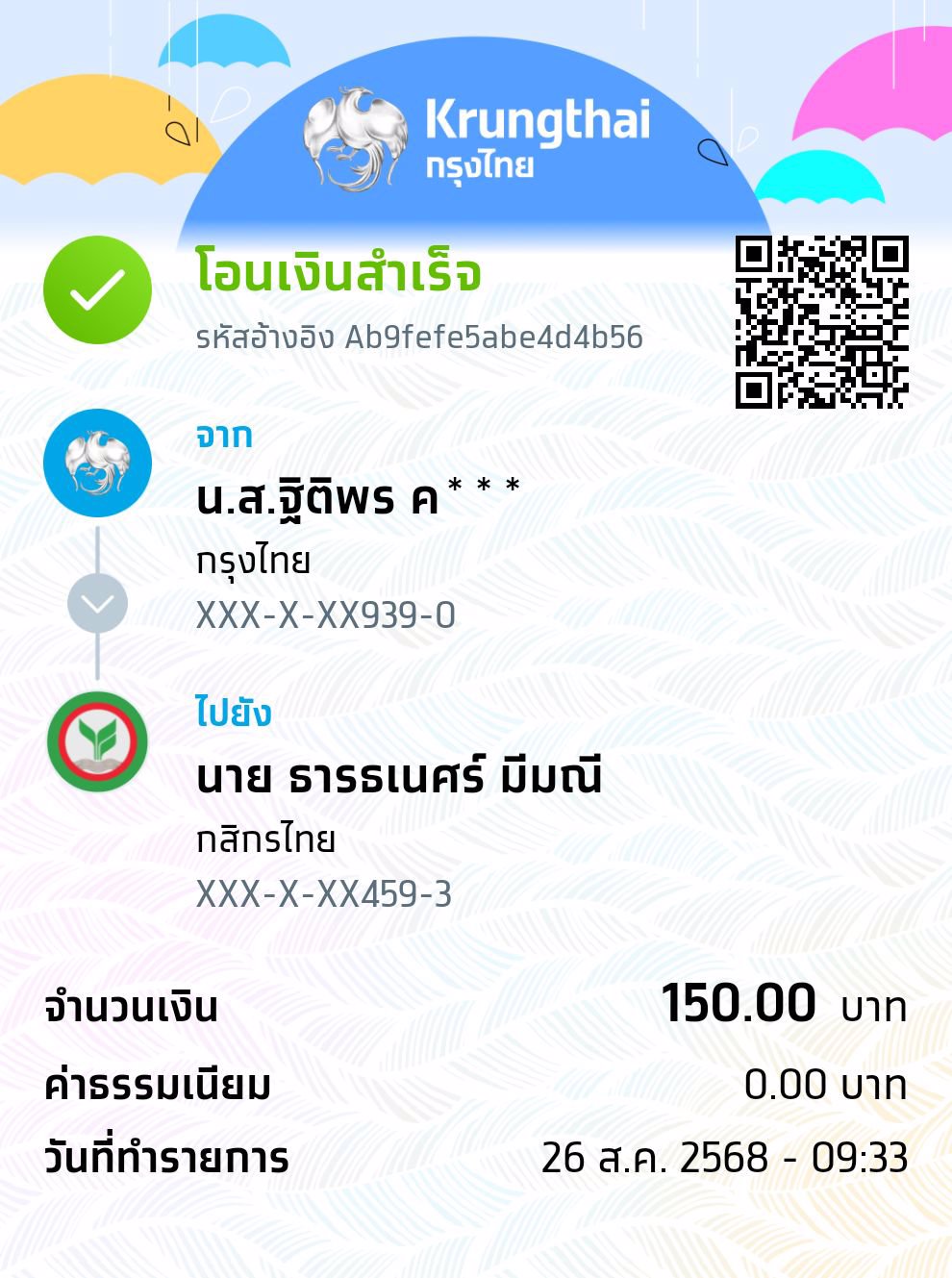Open the recipient details disclosure arrow

coord(97,602)
